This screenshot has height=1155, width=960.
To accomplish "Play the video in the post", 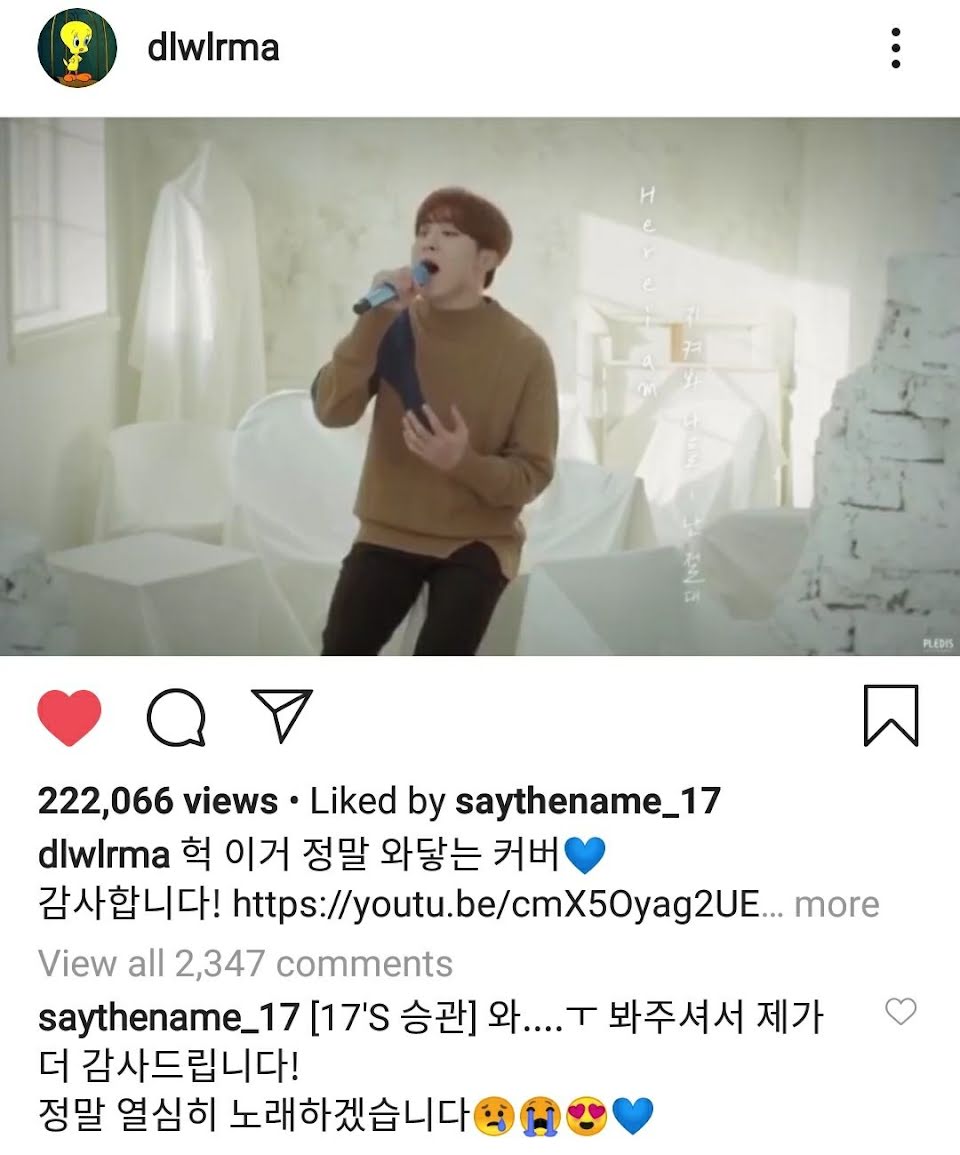I will [480, 387].
